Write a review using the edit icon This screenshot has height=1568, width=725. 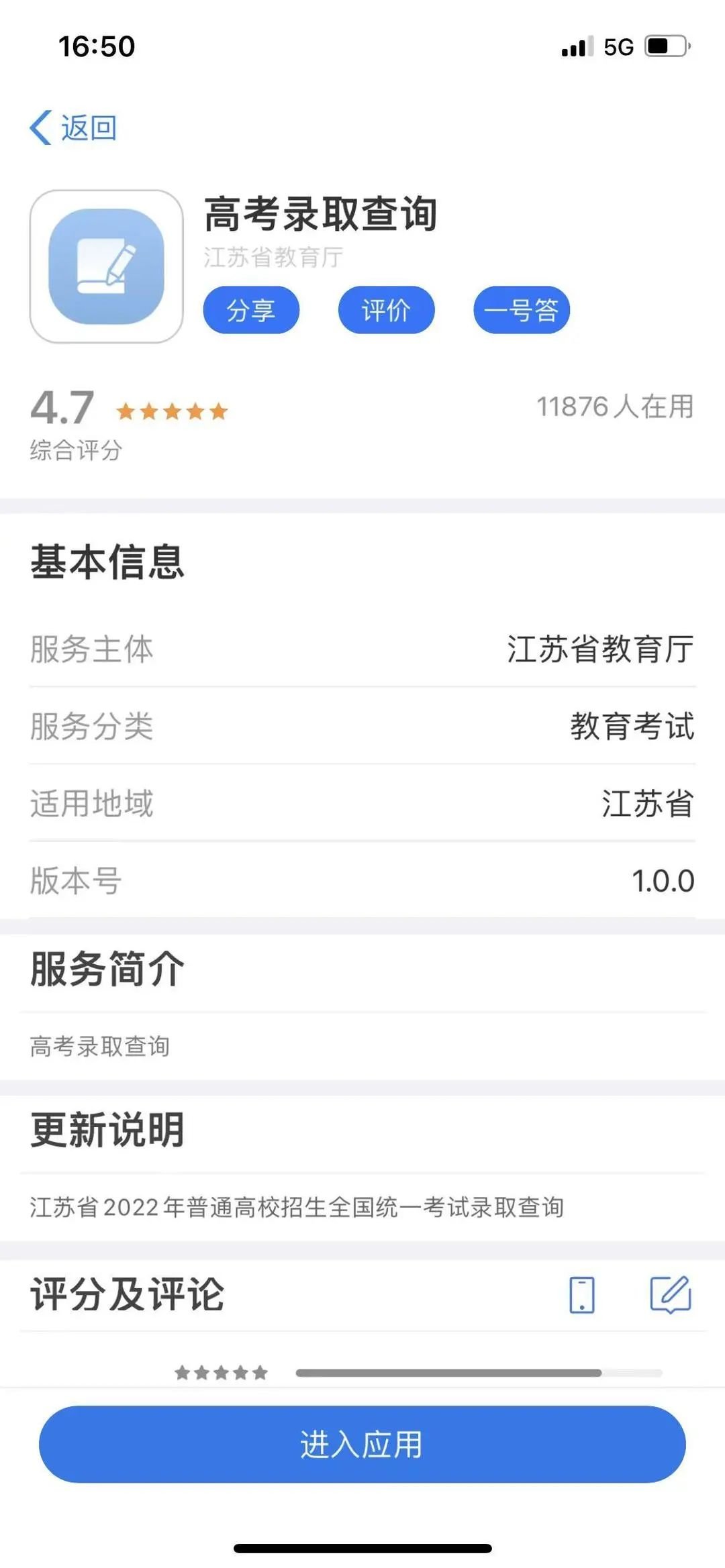pyautogui.click(x=670, y=1294)
